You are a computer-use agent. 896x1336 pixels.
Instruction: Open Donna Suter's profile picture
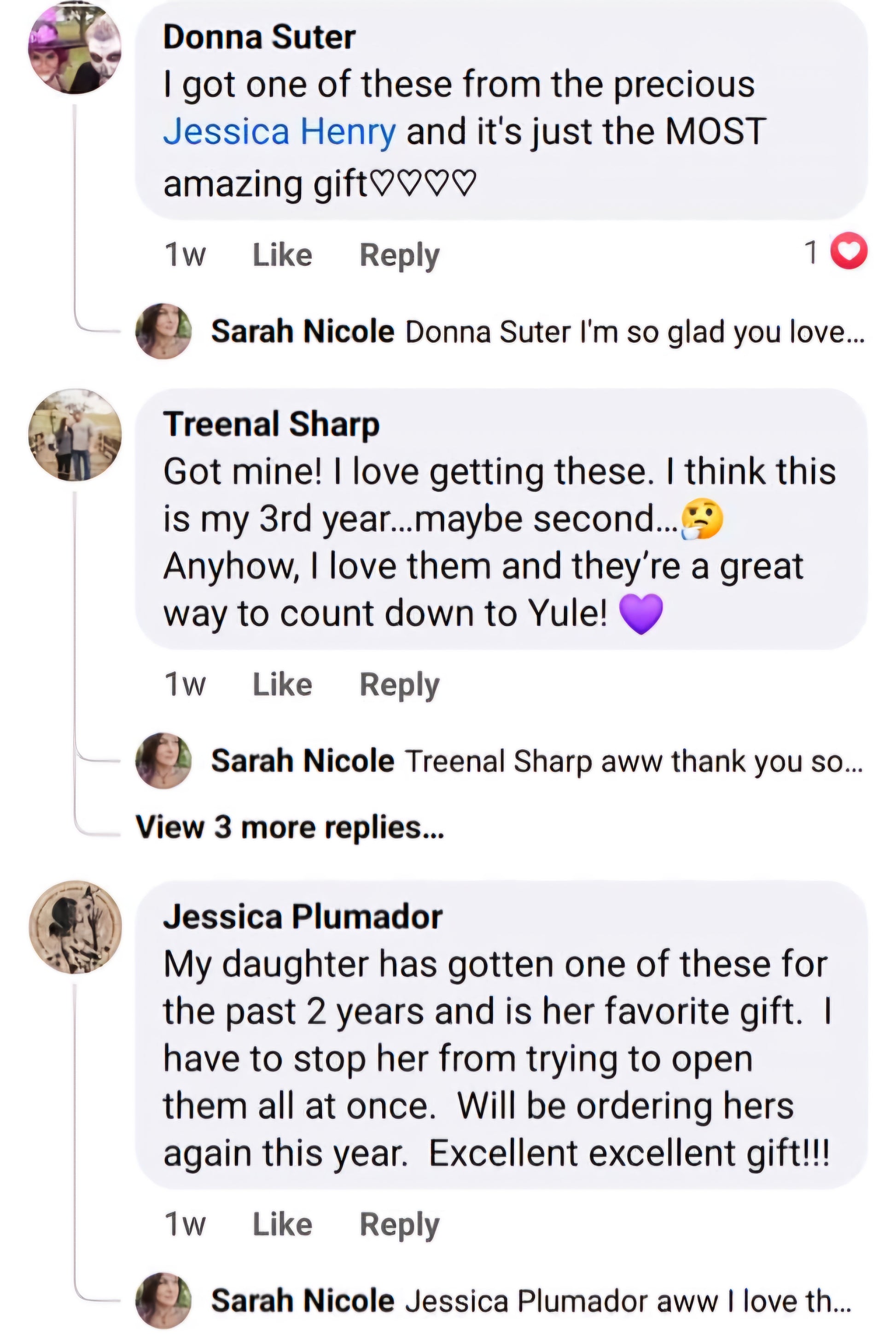(75, 47)
